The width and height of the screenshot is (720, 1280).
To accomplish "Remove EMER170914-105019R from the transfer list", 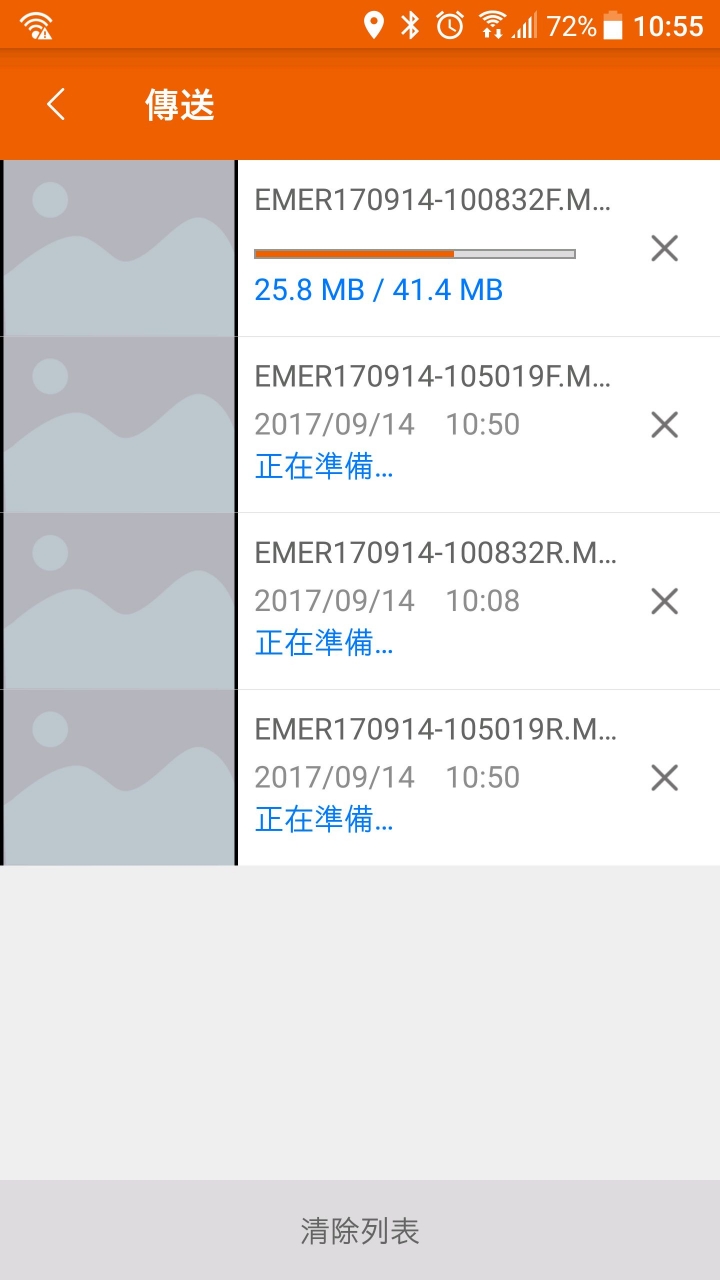I will tap(665, 777).
